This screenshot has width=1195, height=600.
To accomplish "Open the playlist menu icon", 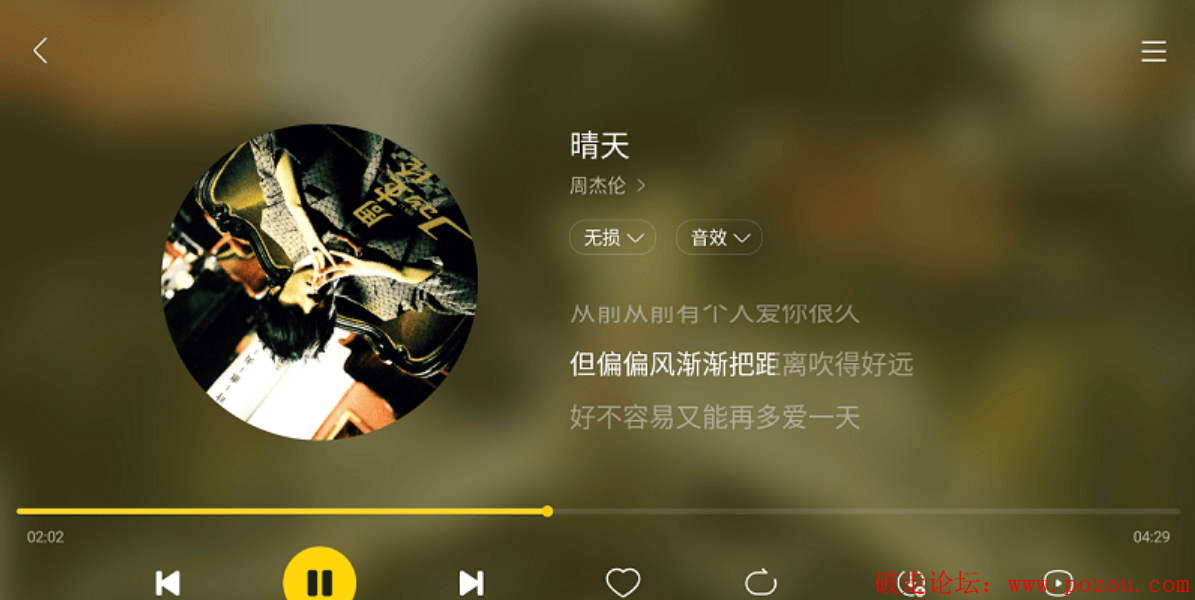I will click(1153, 52).
